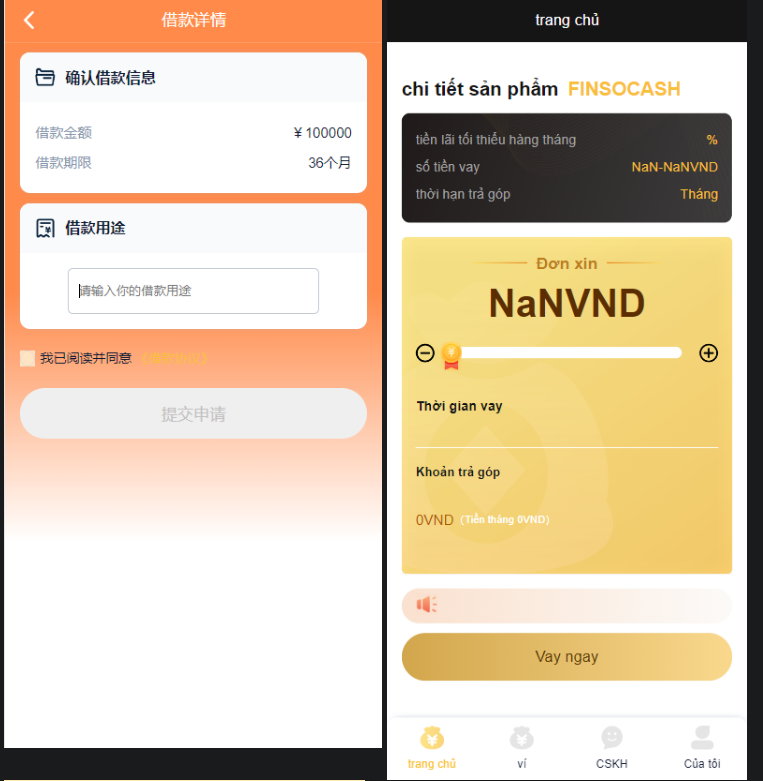Go back from 借款详情 page

[29, 20]
